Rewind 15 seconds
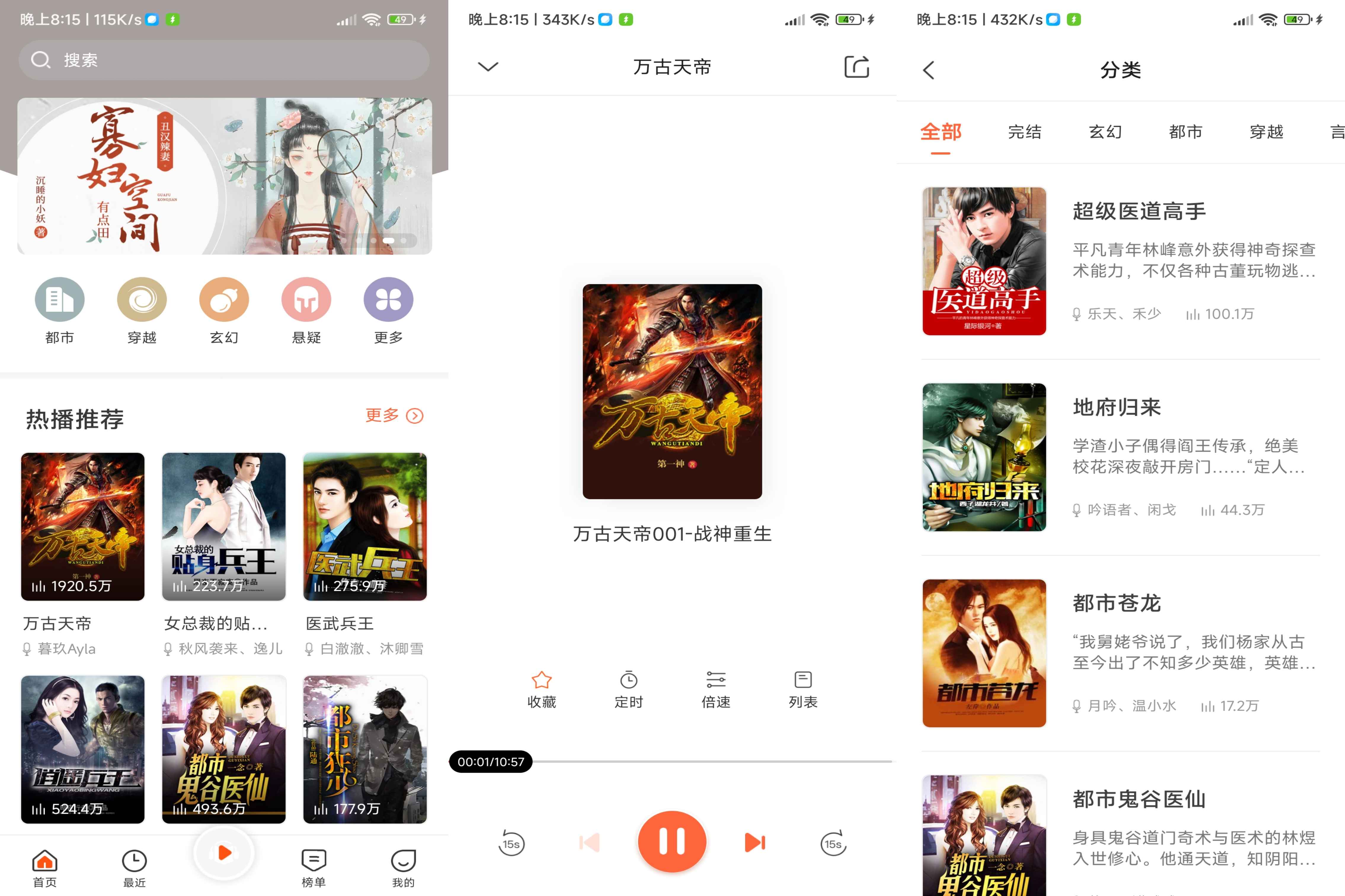This screenshot has height=896, width=1345. tap(511, 843)
